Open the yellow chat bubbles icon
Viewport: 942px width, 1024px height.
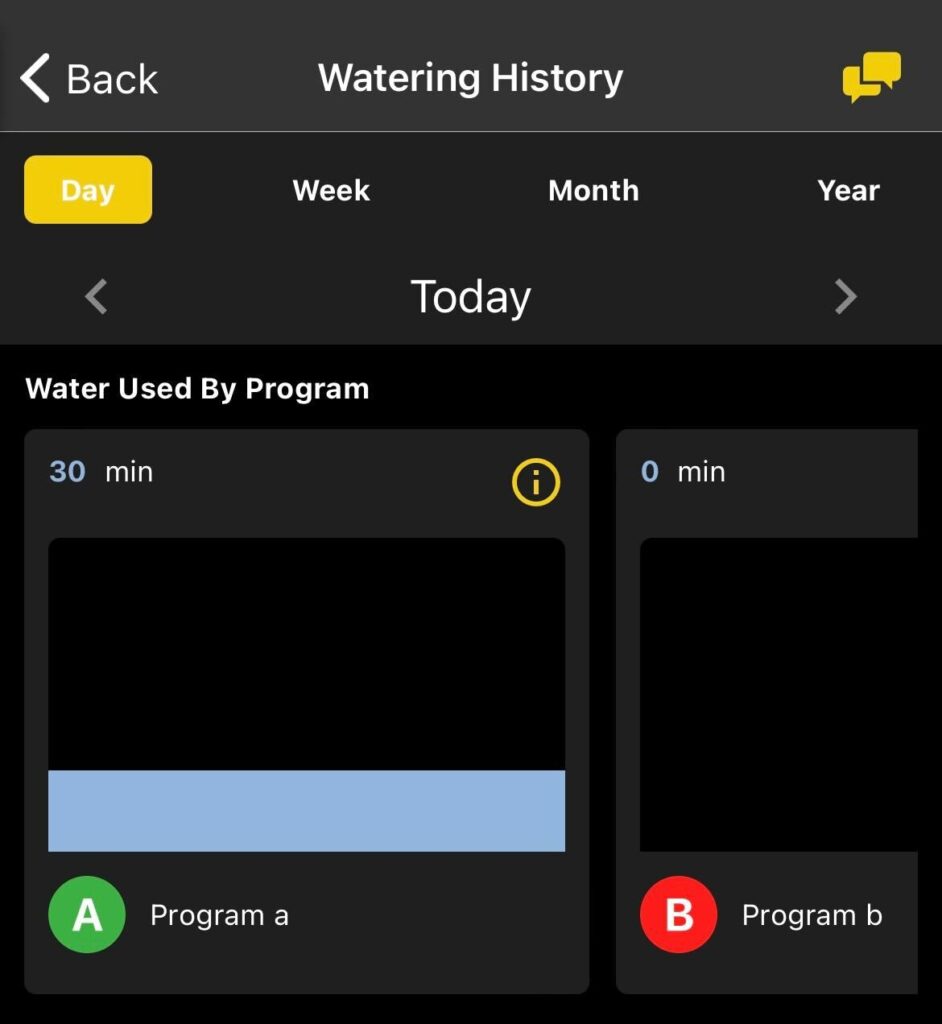871,77
